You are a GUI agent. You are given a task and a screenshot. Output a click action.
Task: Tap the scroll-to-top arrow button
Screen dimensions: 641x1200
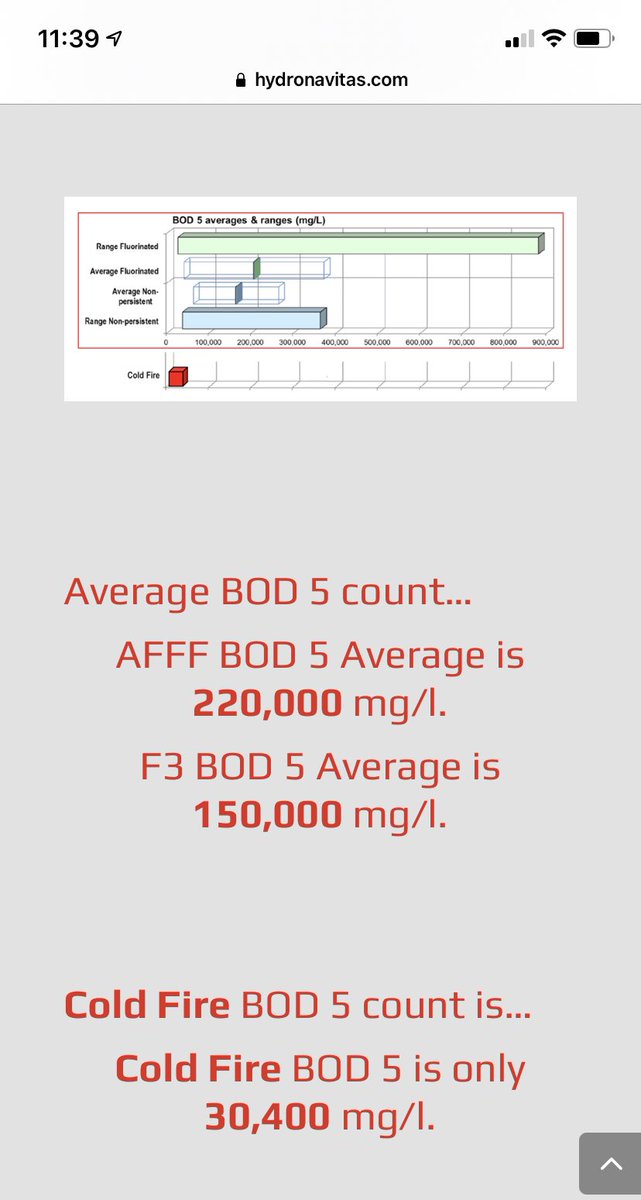[610, 1164]
